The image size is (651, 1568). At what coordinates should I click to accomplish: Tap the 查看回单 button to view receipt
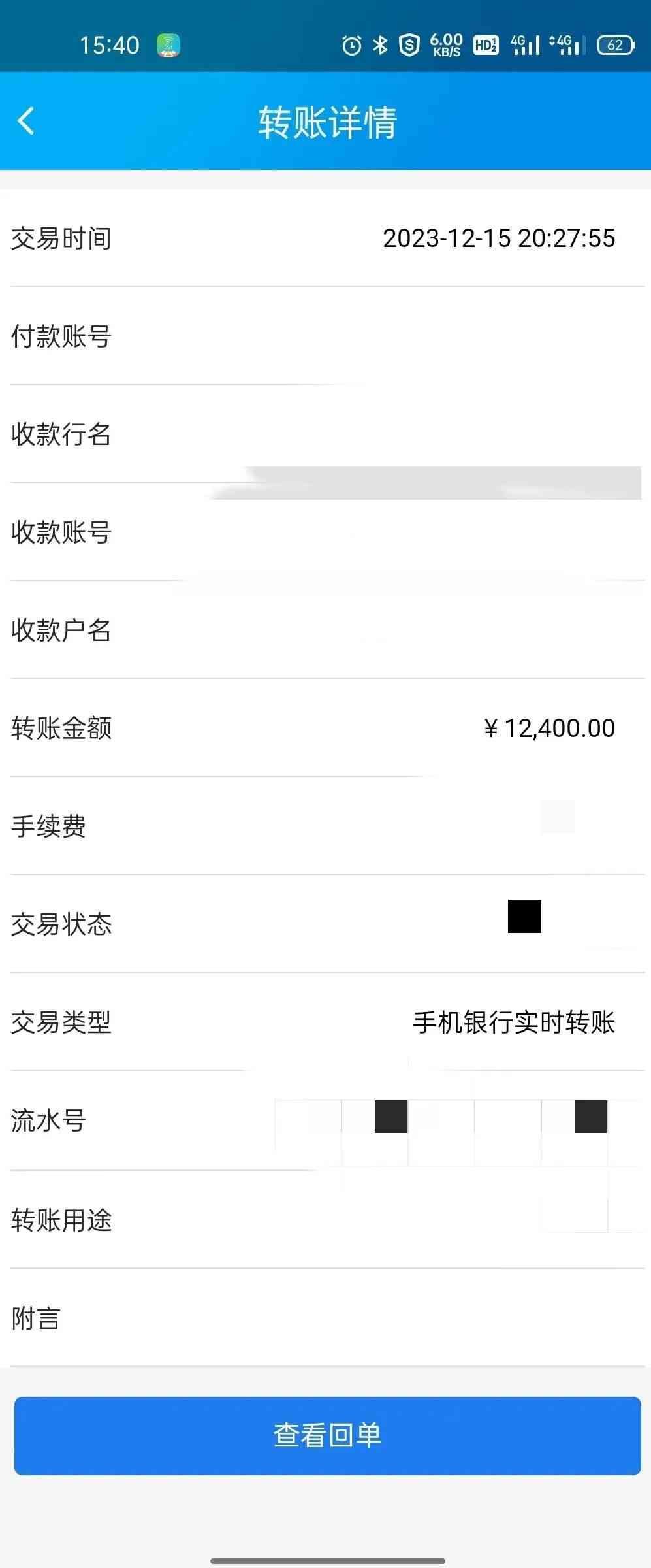click(x=325, y=1436)
